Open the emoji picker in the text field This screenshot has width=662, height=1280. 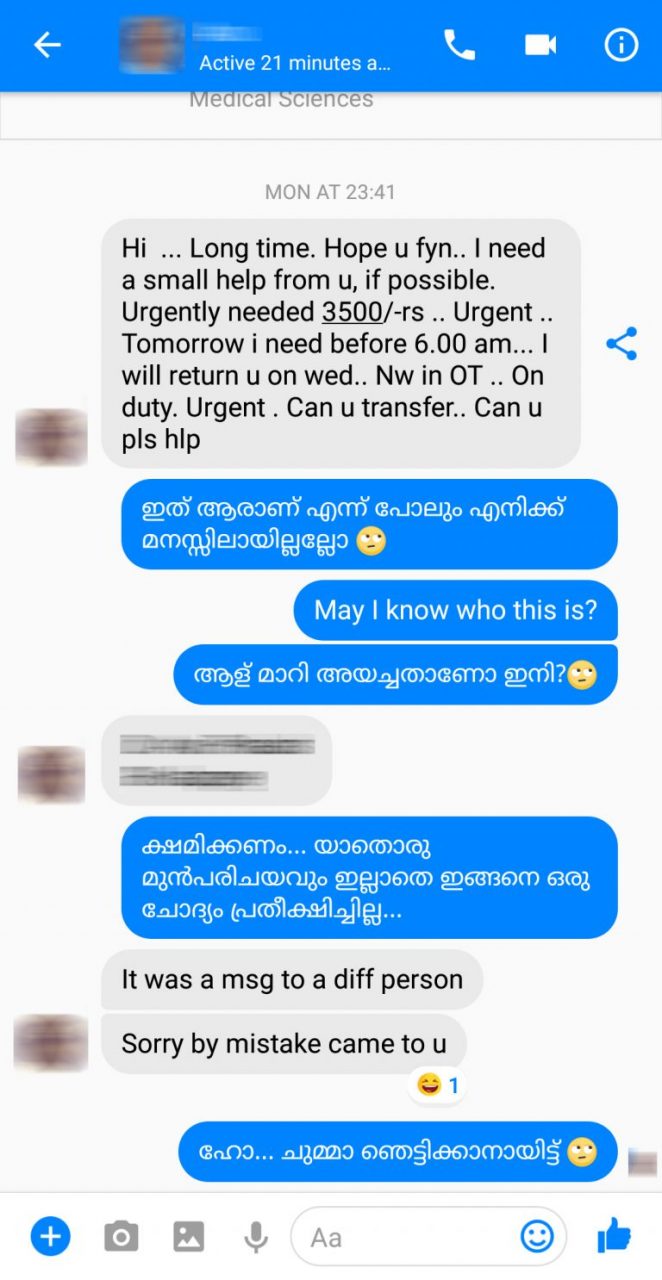click(537, 1237)
